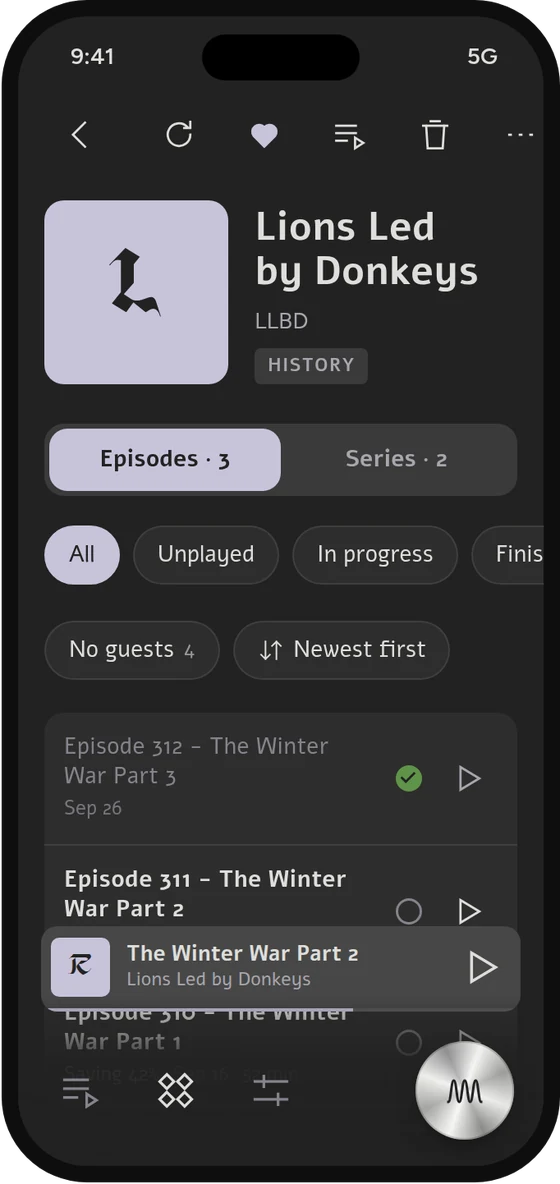Play Episode 311 The Winter War Part 2
The width and height of the screenshot is (560, 1184).
coord(469,911)
